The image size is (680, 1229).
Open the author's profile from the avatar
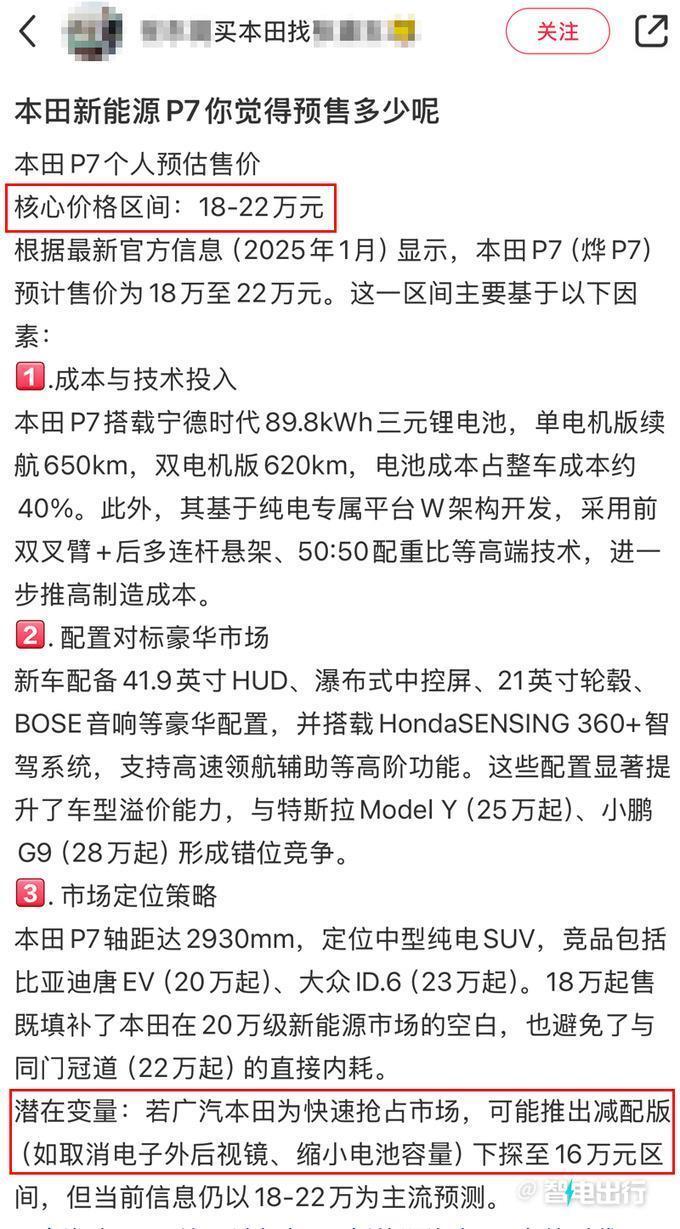(92, 32)
